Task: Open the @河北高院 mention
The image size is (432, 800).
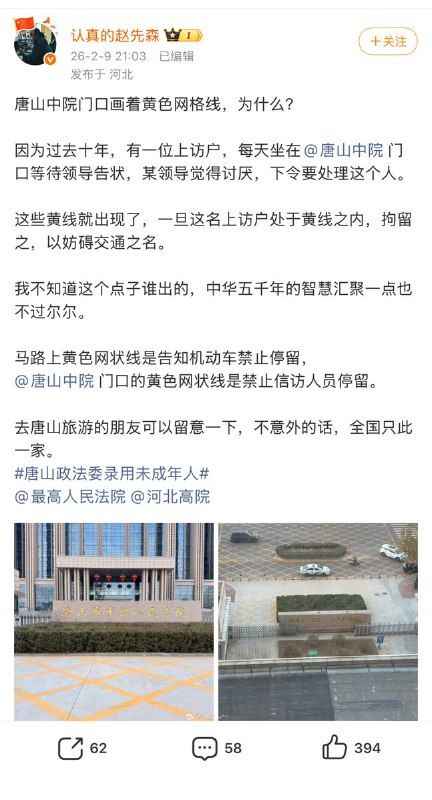Action: 170,496
